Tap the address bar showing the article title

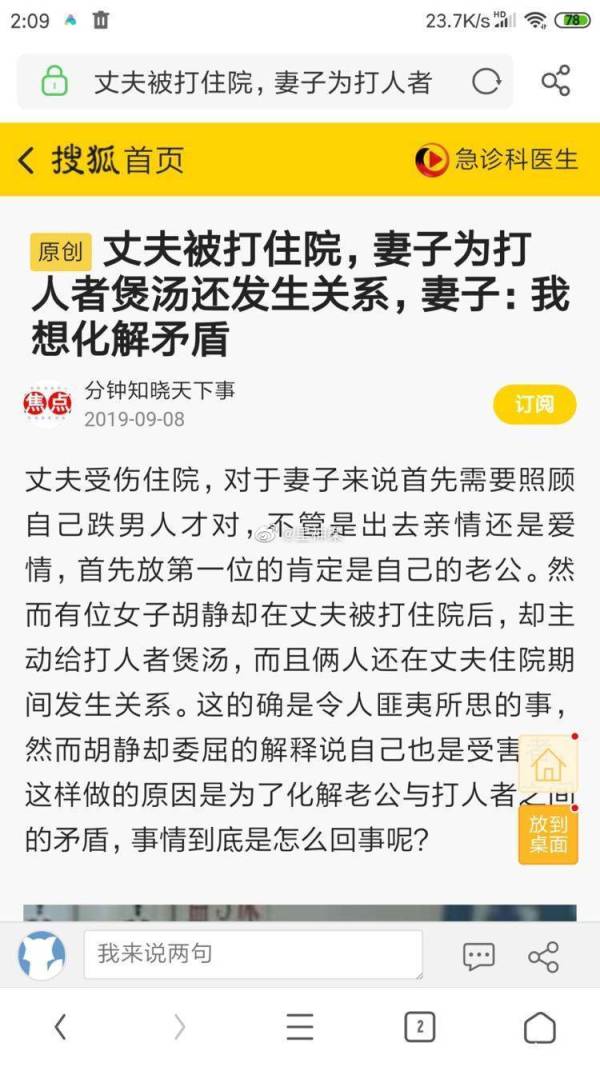click(264, 82)
